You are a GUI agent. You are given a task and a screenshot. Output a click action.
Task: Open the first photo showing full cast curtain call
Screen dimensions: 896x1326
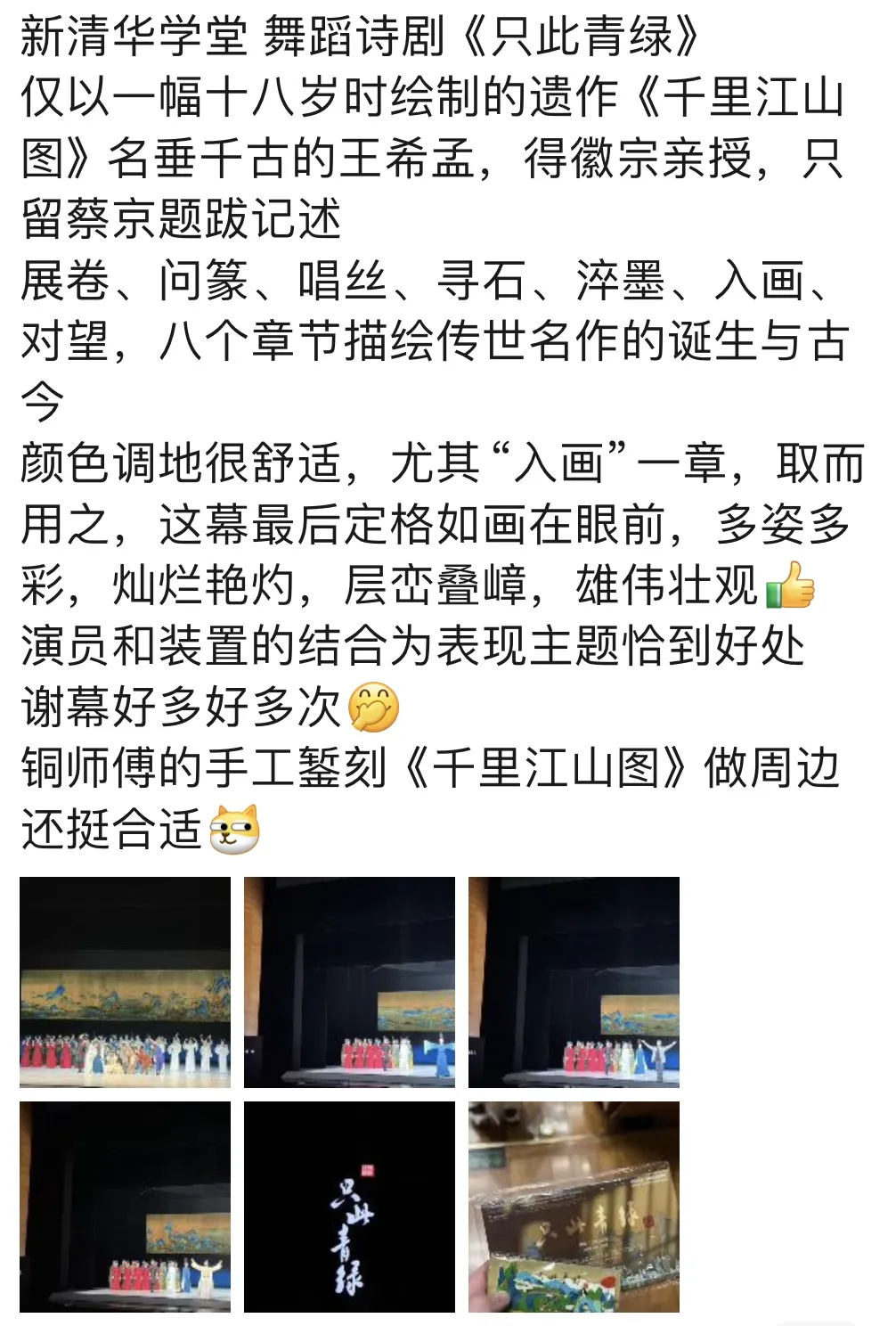[x=125, y=982]
